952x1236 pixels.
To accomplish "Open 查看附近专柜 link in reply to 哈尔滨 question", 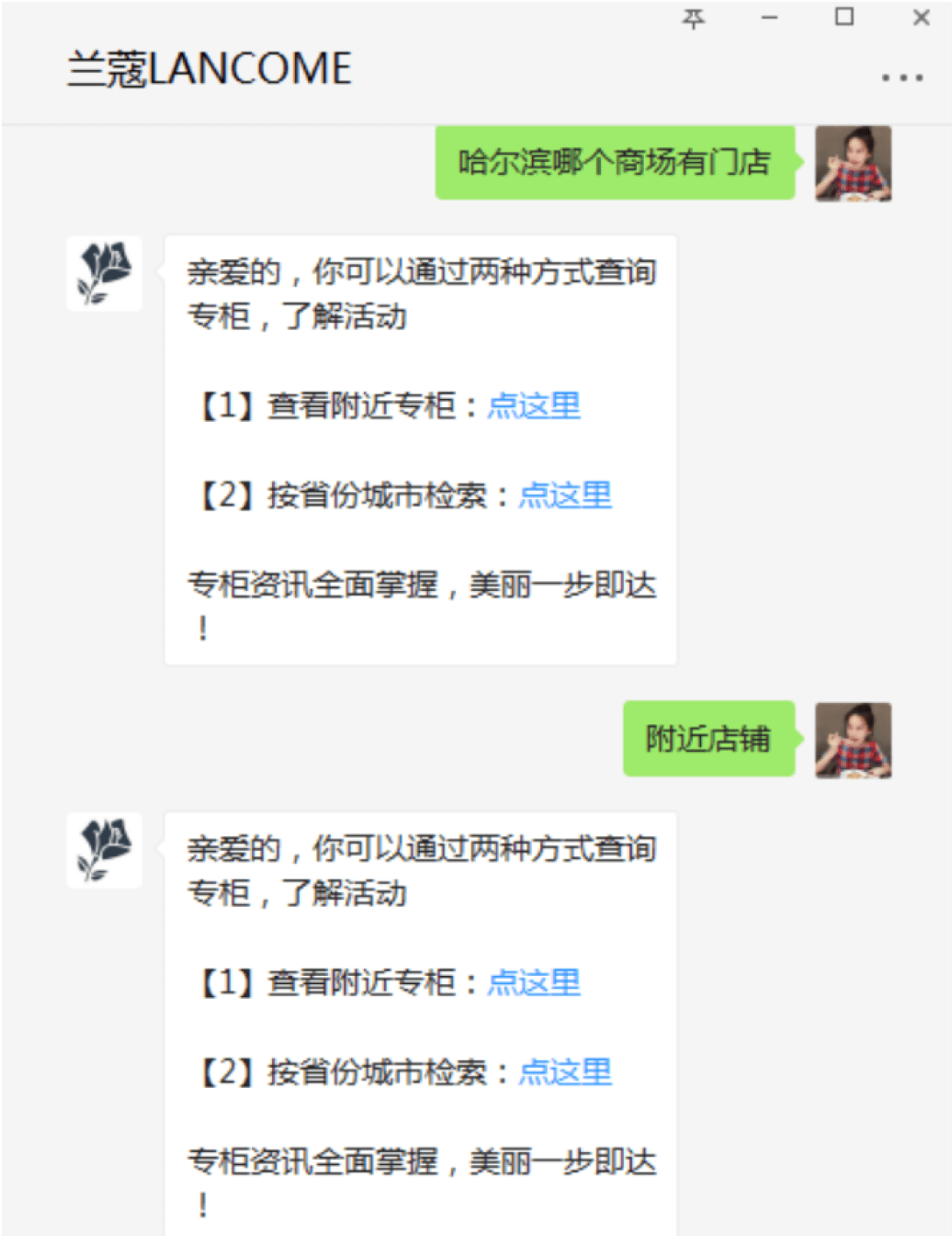I will pos(534,406).
